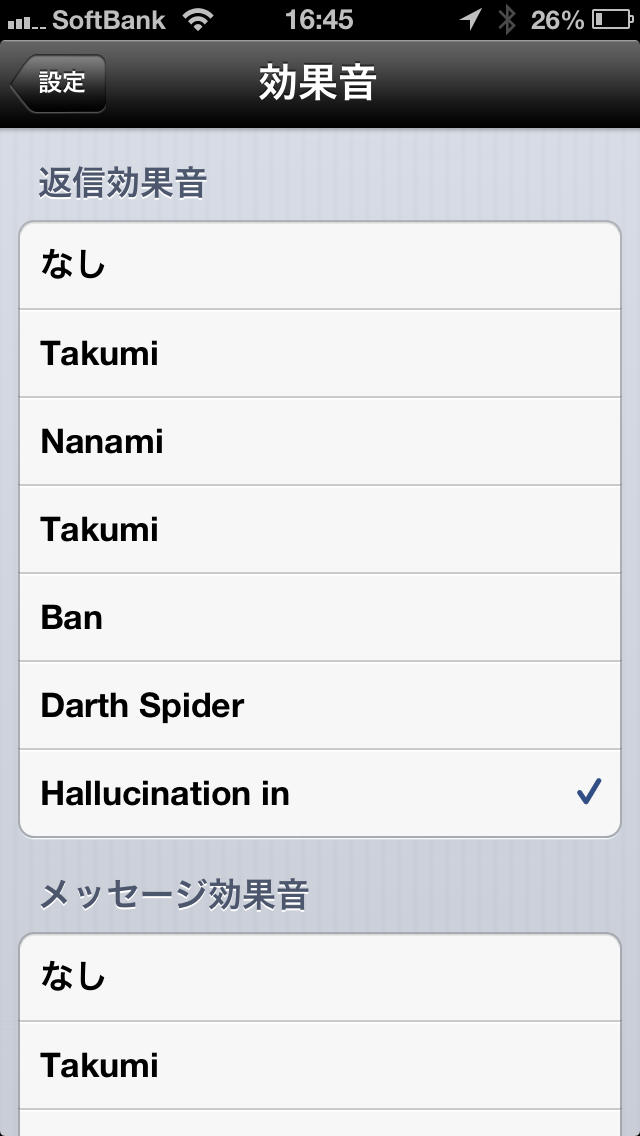Choose the Takumi reply sound directly above Nanami
Image resolution: width=640 pixels, height=1136 pixels.
[x=320, y=353]
